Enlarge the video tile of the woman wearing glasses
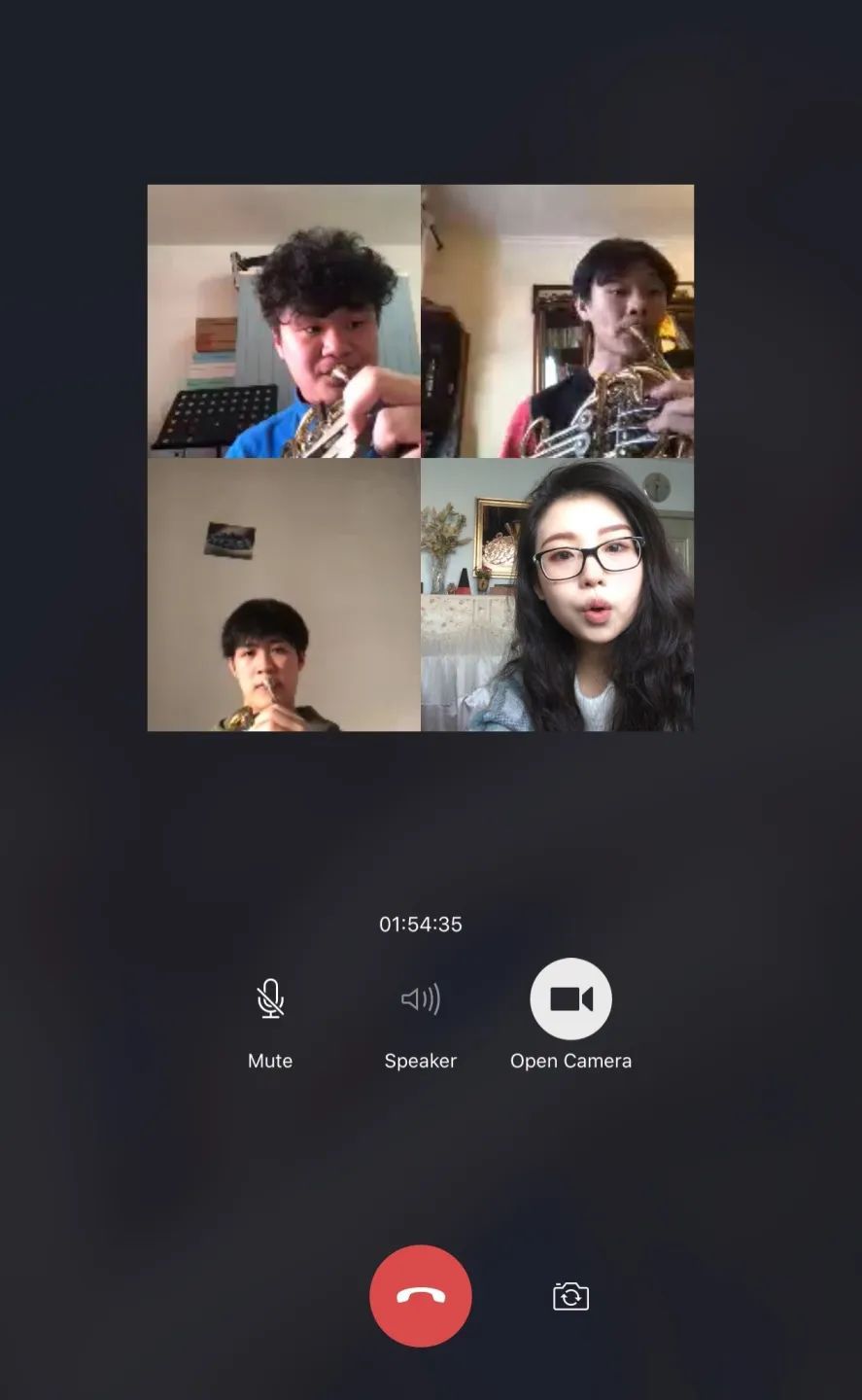862x1400 pixels. (558, 595)
